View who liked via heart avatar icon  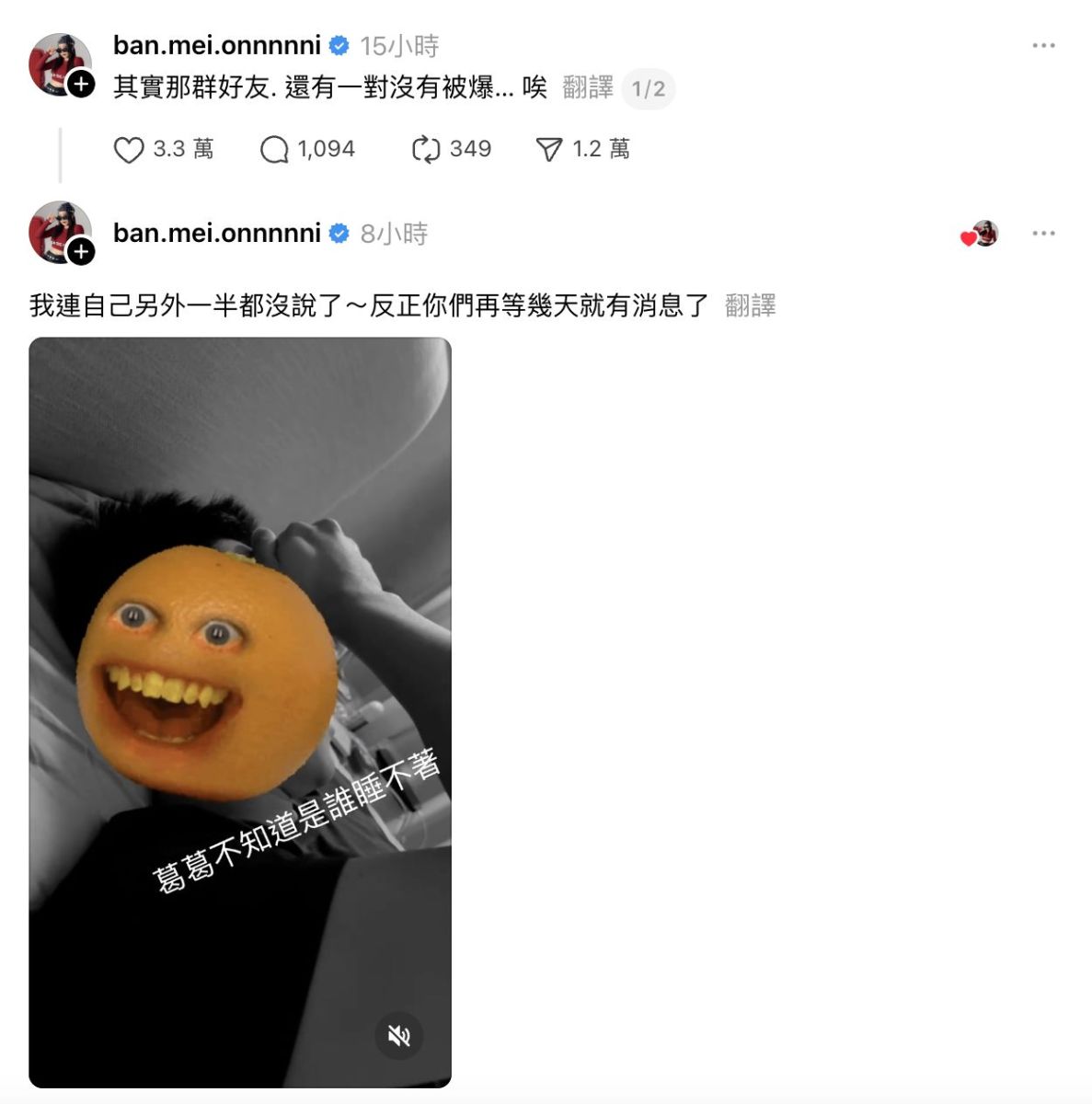coord(980,235)
